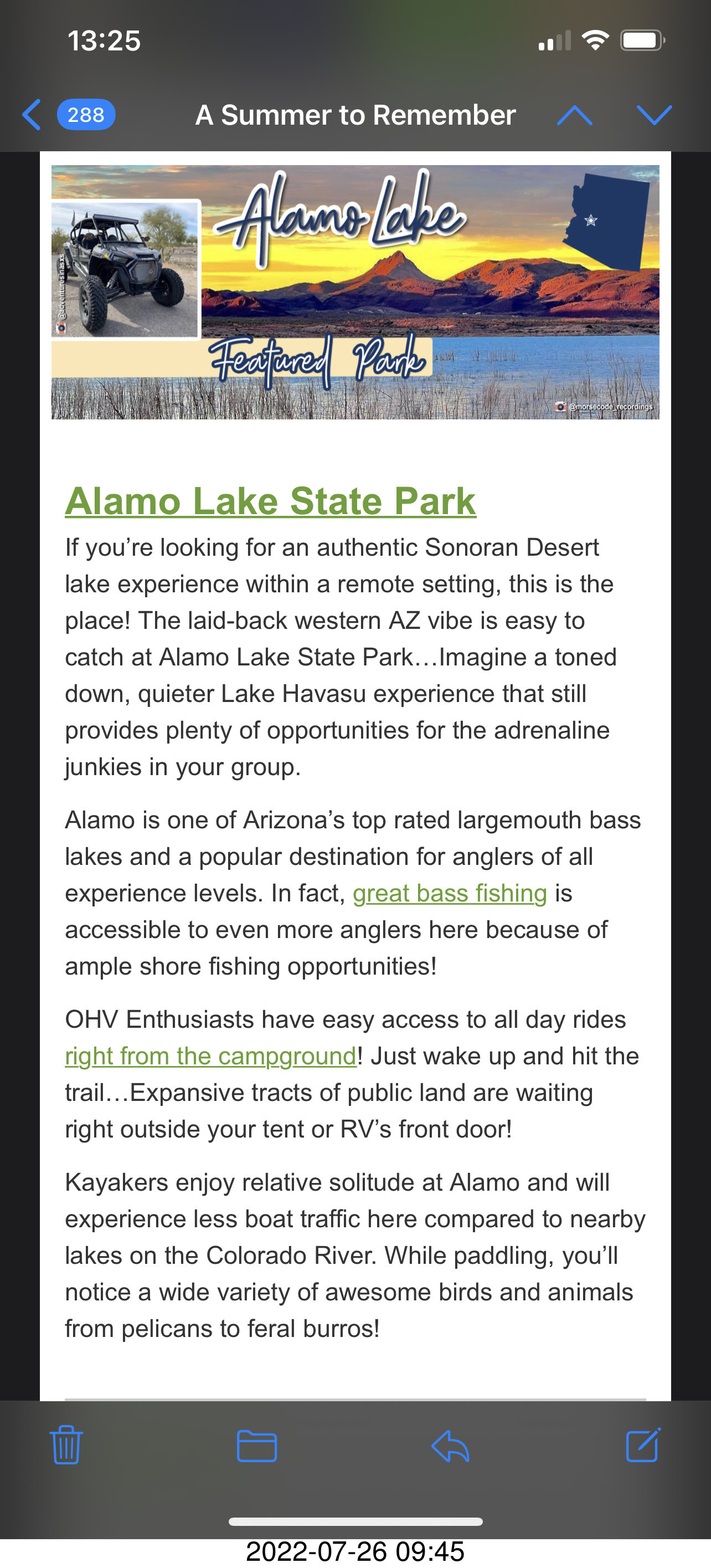Delete this email with the trash icon
This screenshot has width=711, height=1568.
point(66,1445)
